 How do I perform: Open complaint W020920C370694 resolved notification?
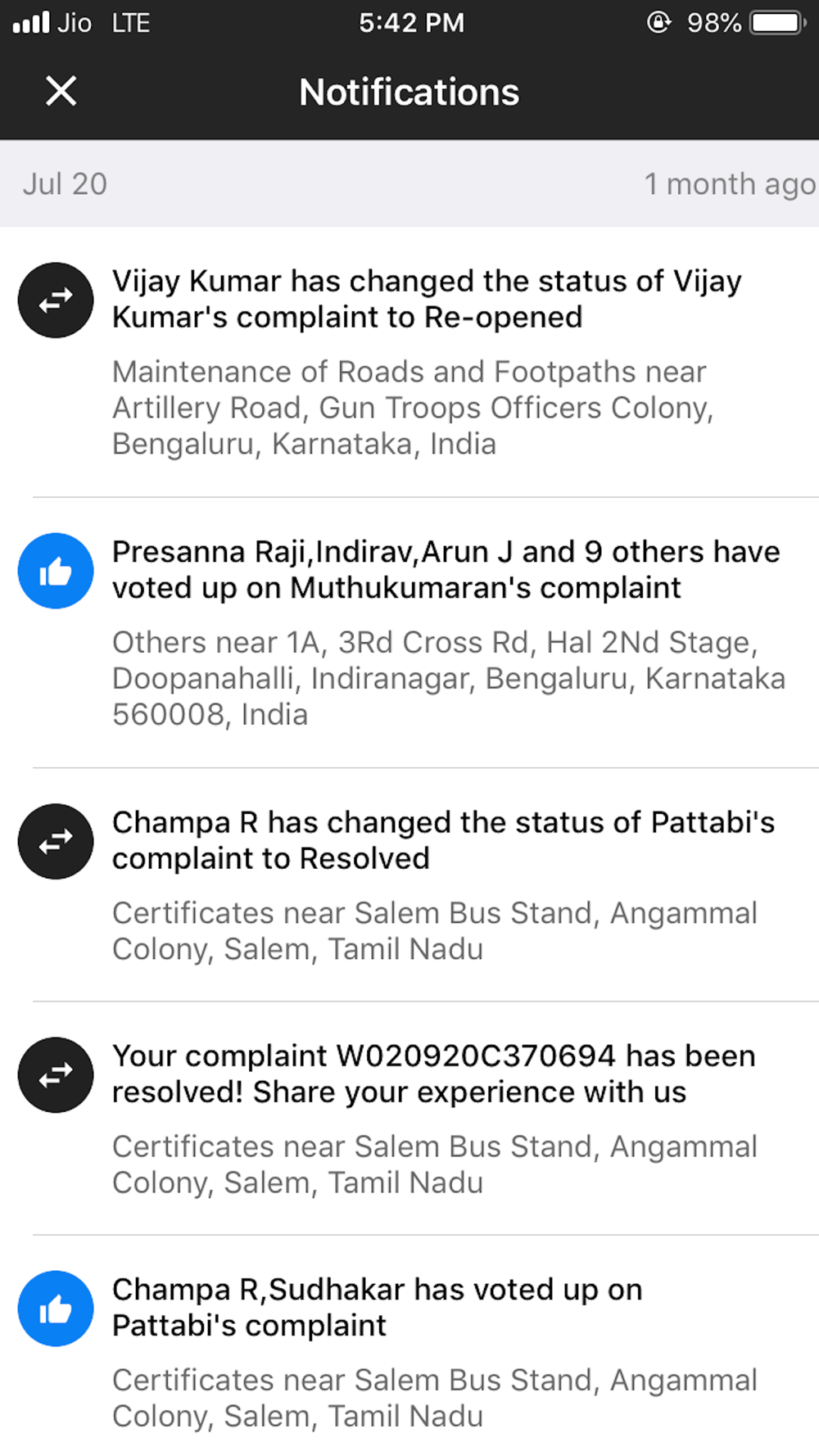[x=409, y=1118]
